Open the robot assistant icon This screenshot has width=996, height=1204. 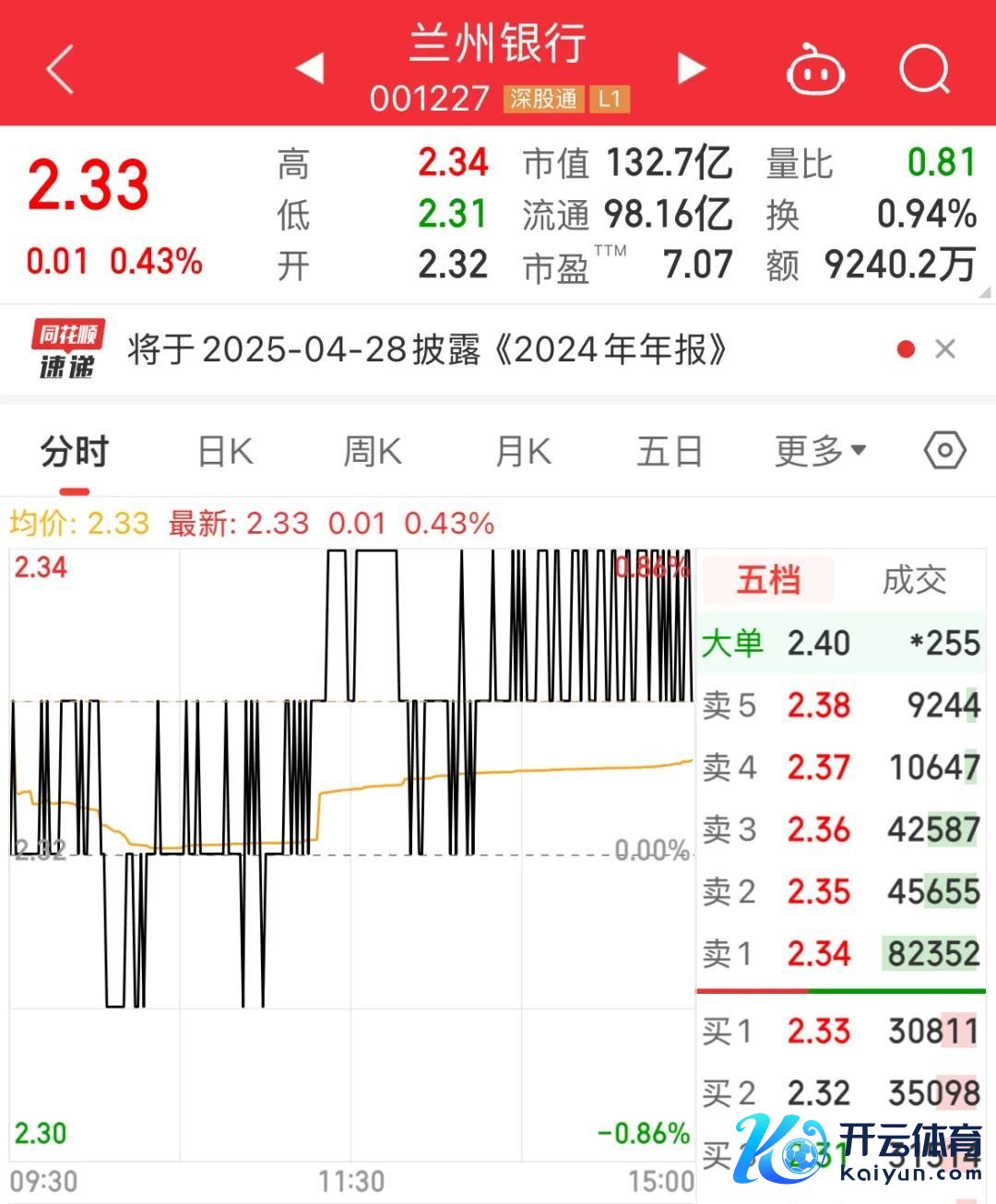[x=815, y=70]
